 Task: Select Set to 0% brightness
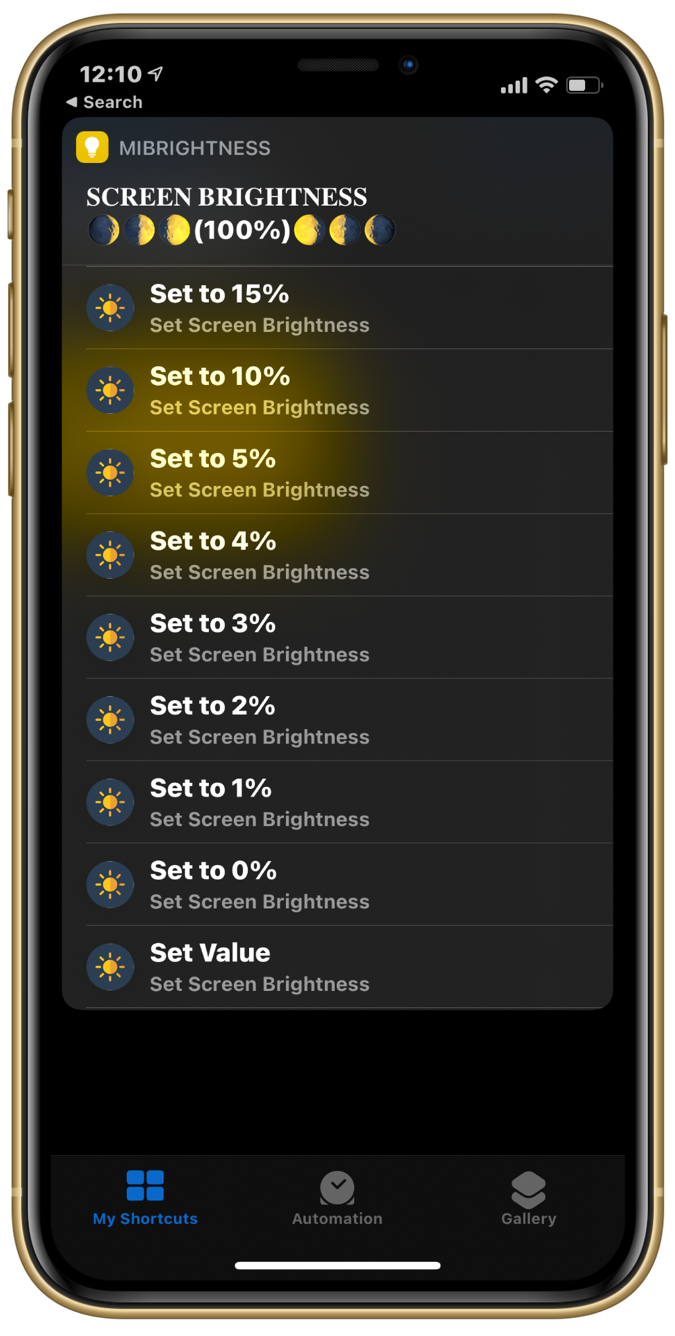coord(337,884)
